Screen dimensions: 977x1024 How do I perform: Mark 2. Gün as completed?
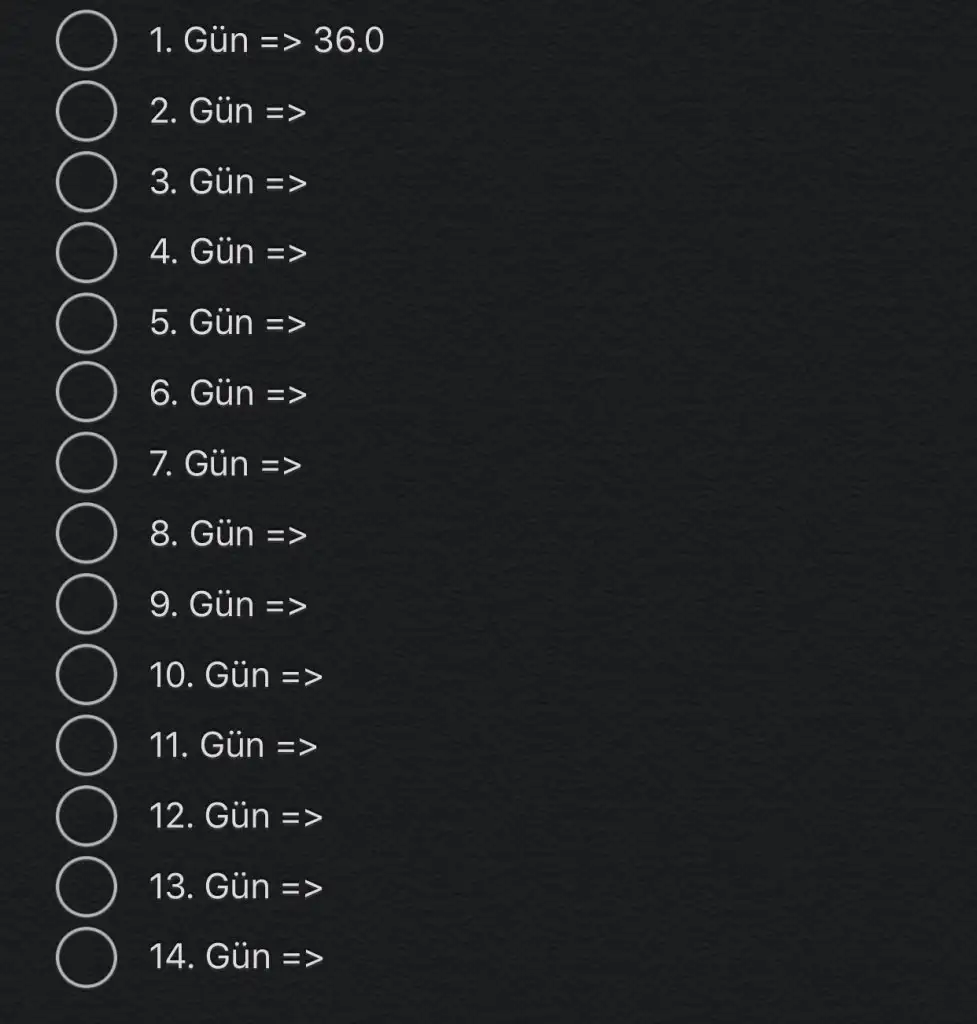(x=86, y=111)
